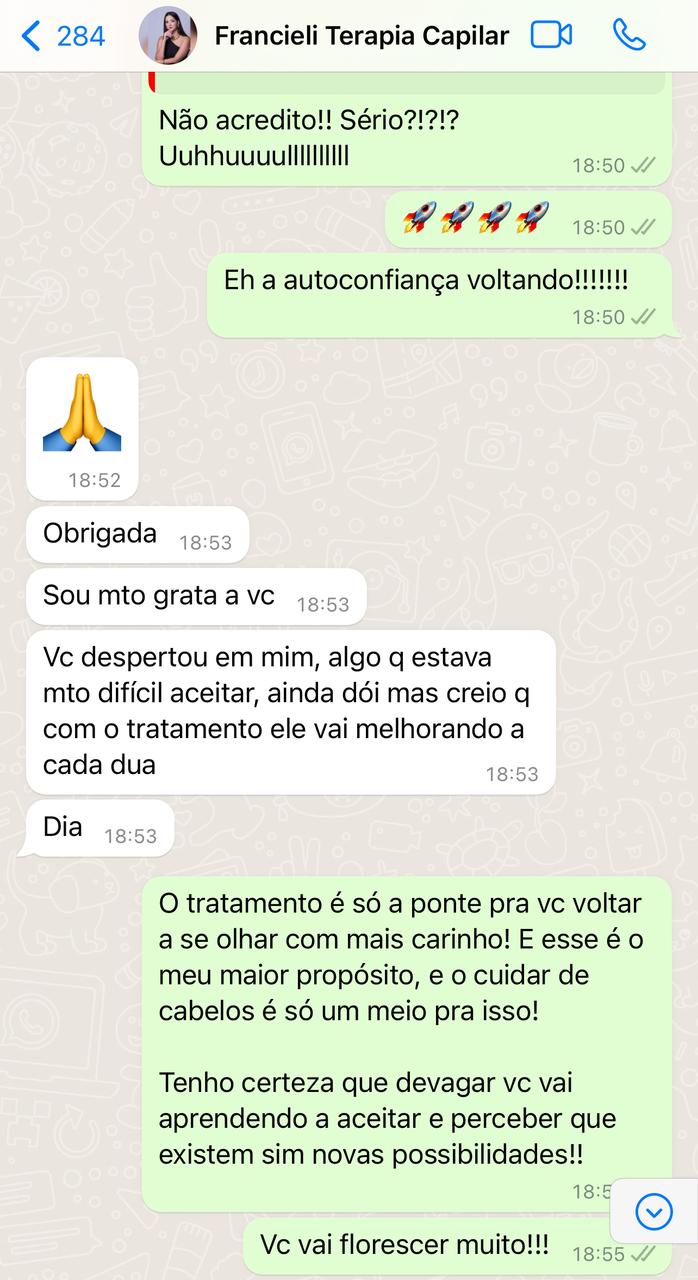
Task: Jump to latest messages with down arrow
Action: coord(653,1212)
